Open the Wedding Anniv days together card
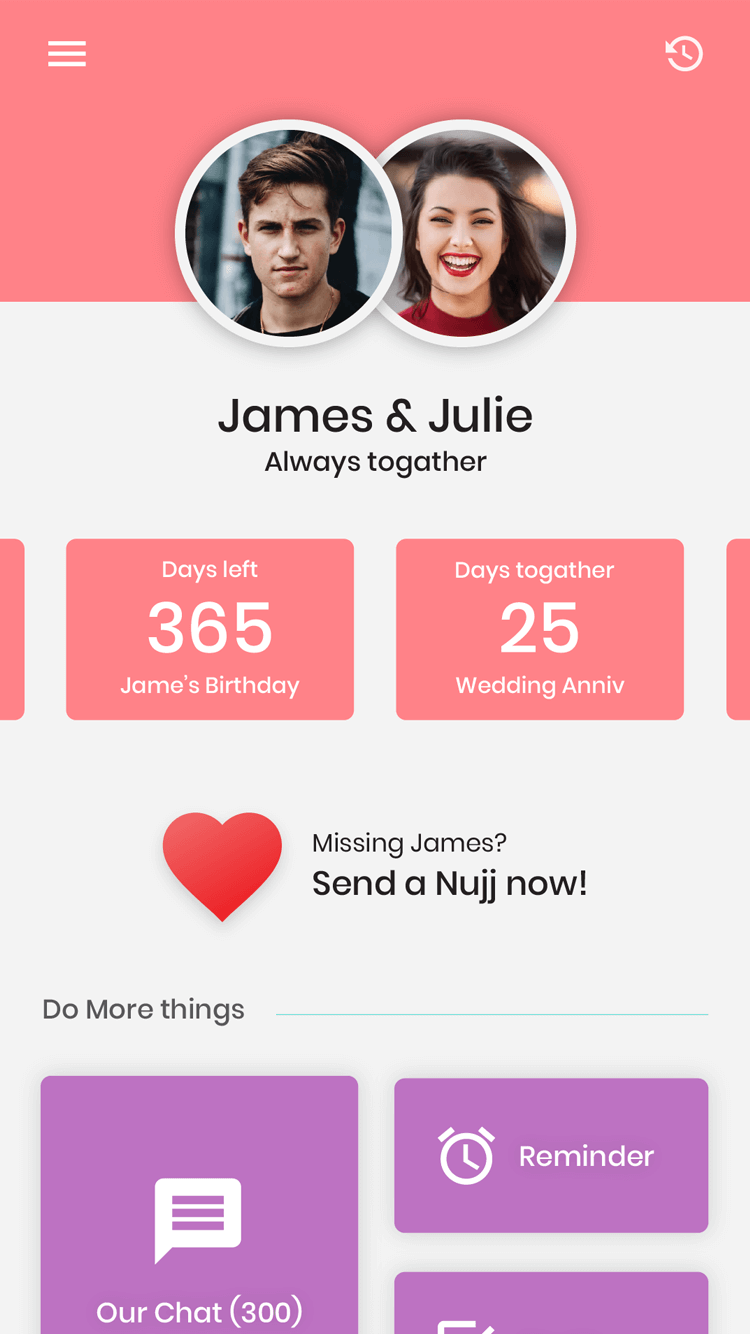 click(540, 629)
